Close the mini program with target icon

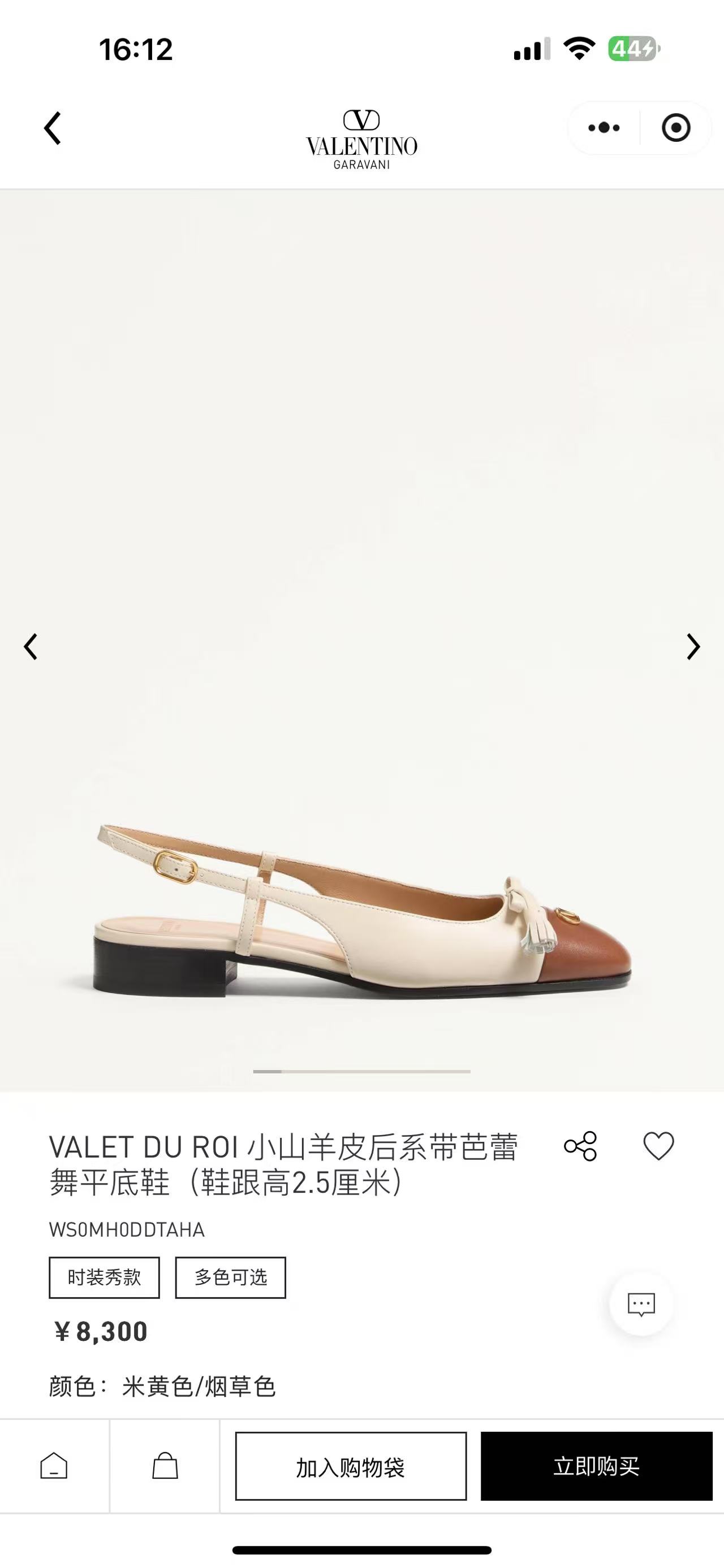675,128
